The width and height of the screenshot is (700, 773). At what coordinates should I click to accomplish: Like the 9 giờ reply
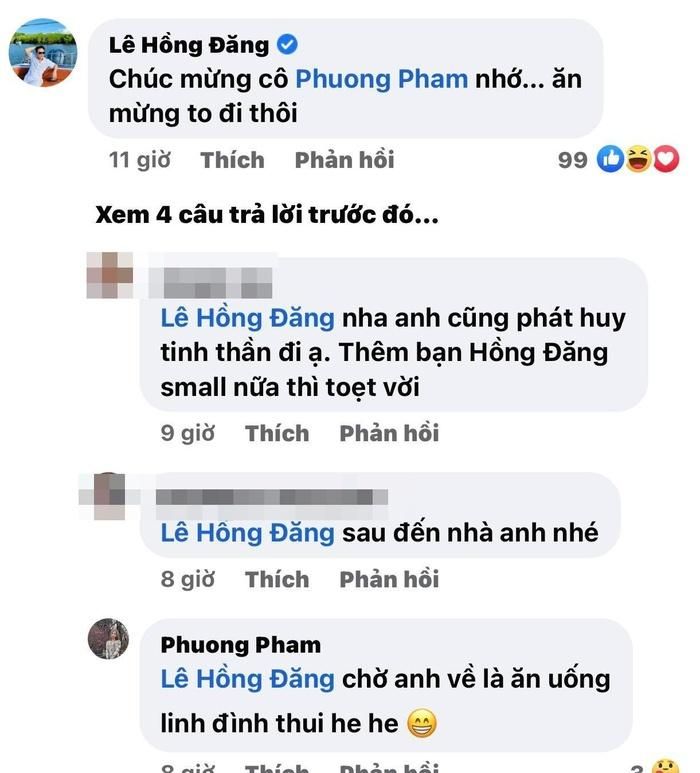277,433
